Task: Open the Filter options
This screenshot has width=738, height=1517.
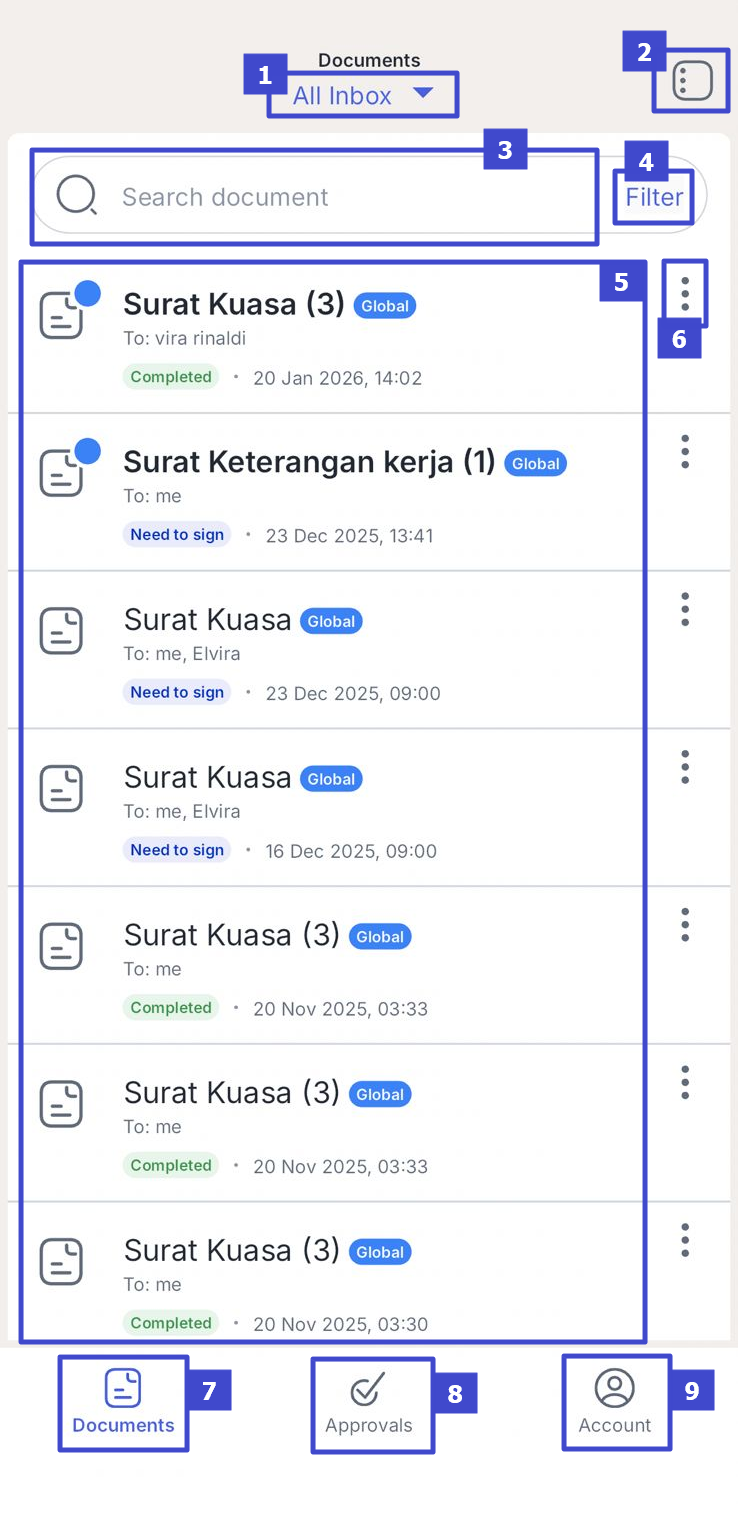Action: pyautogui.click(x=654, y=197)
